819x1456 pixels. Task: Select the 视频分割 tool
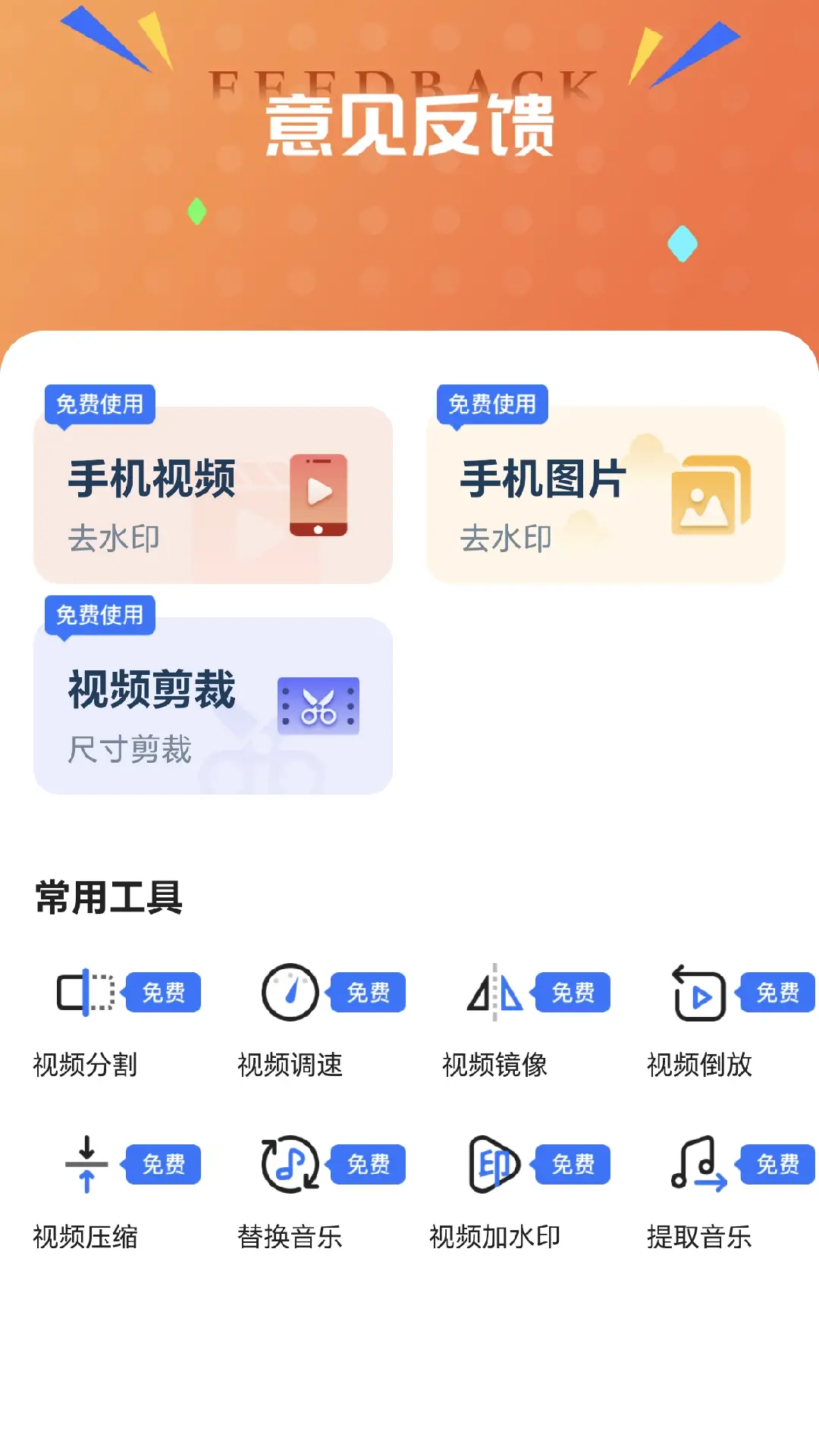point(86,1020)
